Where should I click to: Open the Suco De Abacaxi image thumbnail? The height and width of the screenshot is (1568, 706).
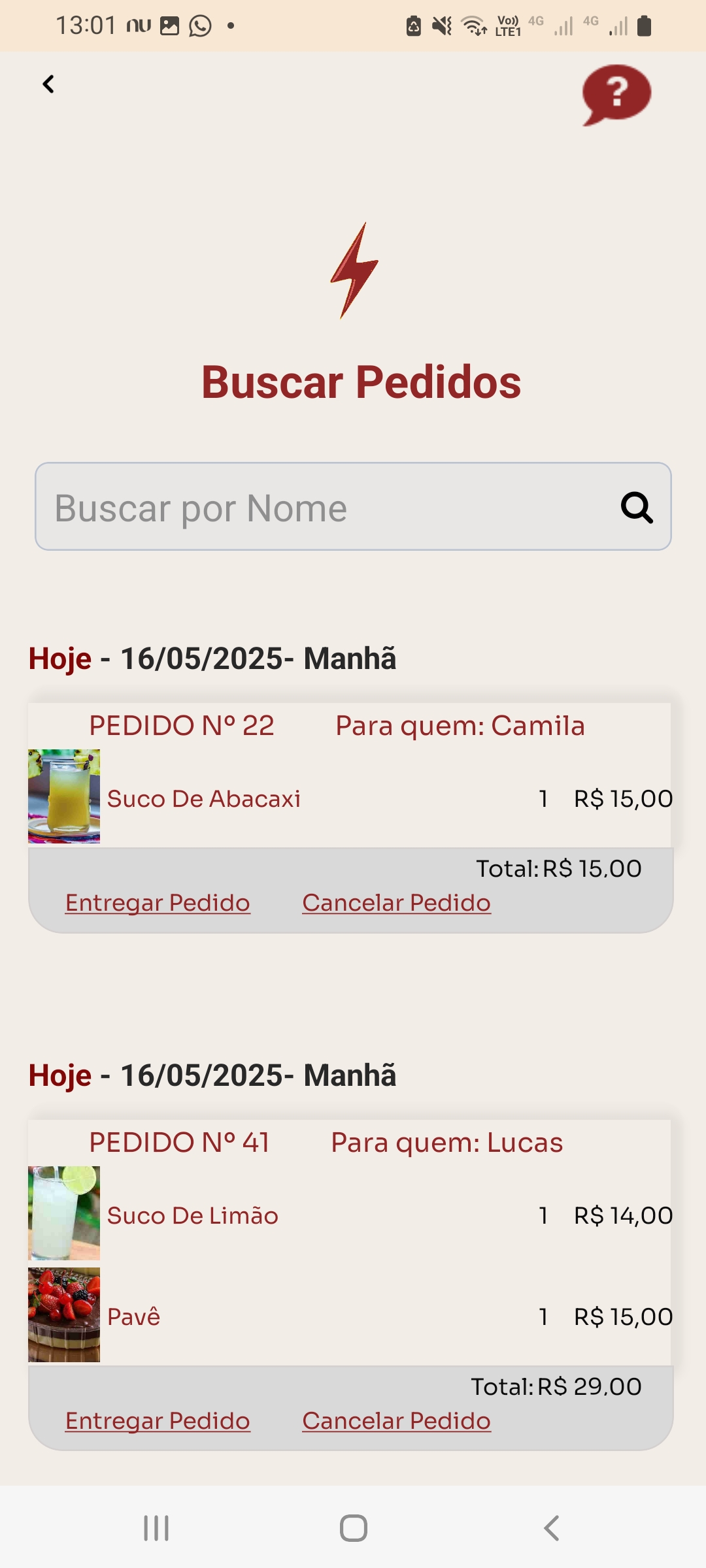[x=64, y=796]
